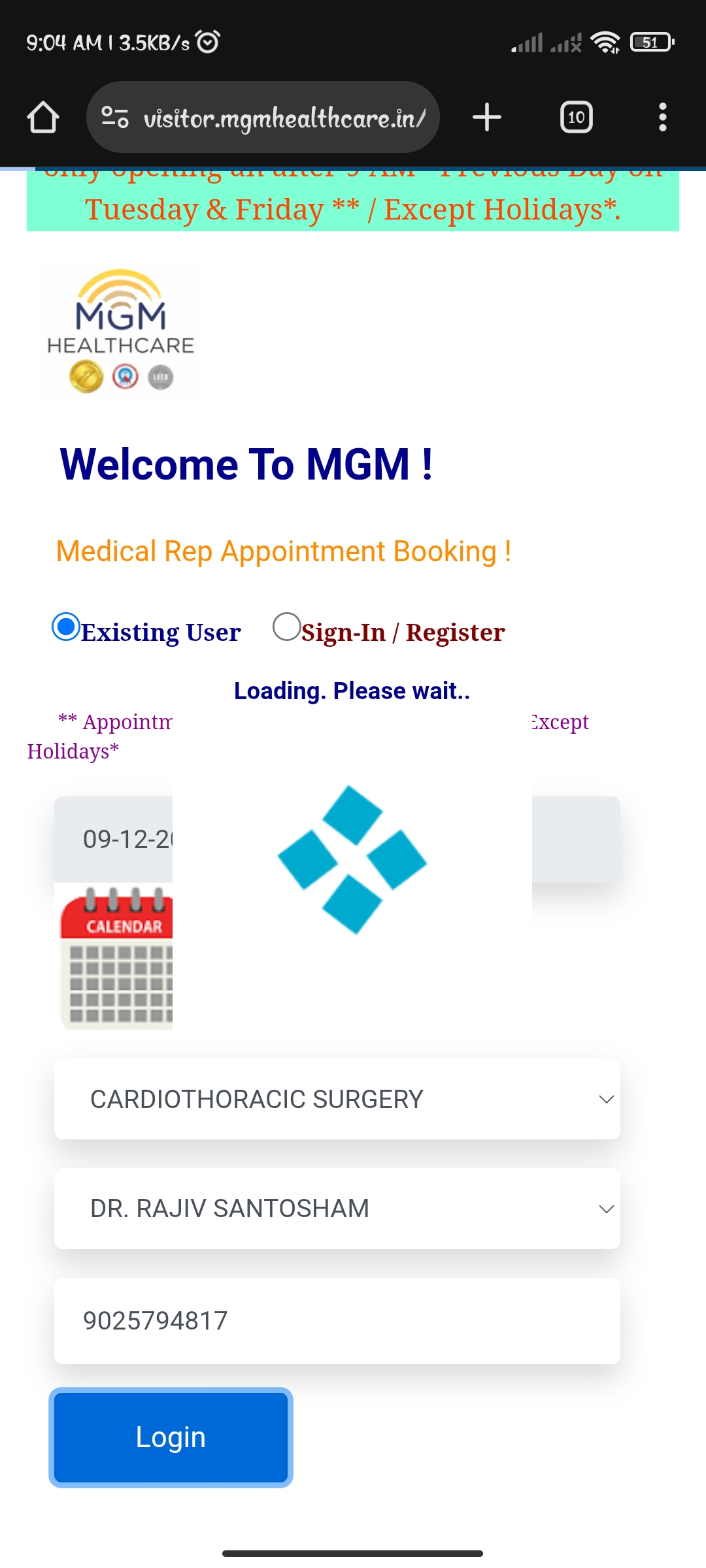Expand the Dr. Rajiv Santosham doctor dropdown
This screenshot has height=1568, width=706.
pos(337,1209)
